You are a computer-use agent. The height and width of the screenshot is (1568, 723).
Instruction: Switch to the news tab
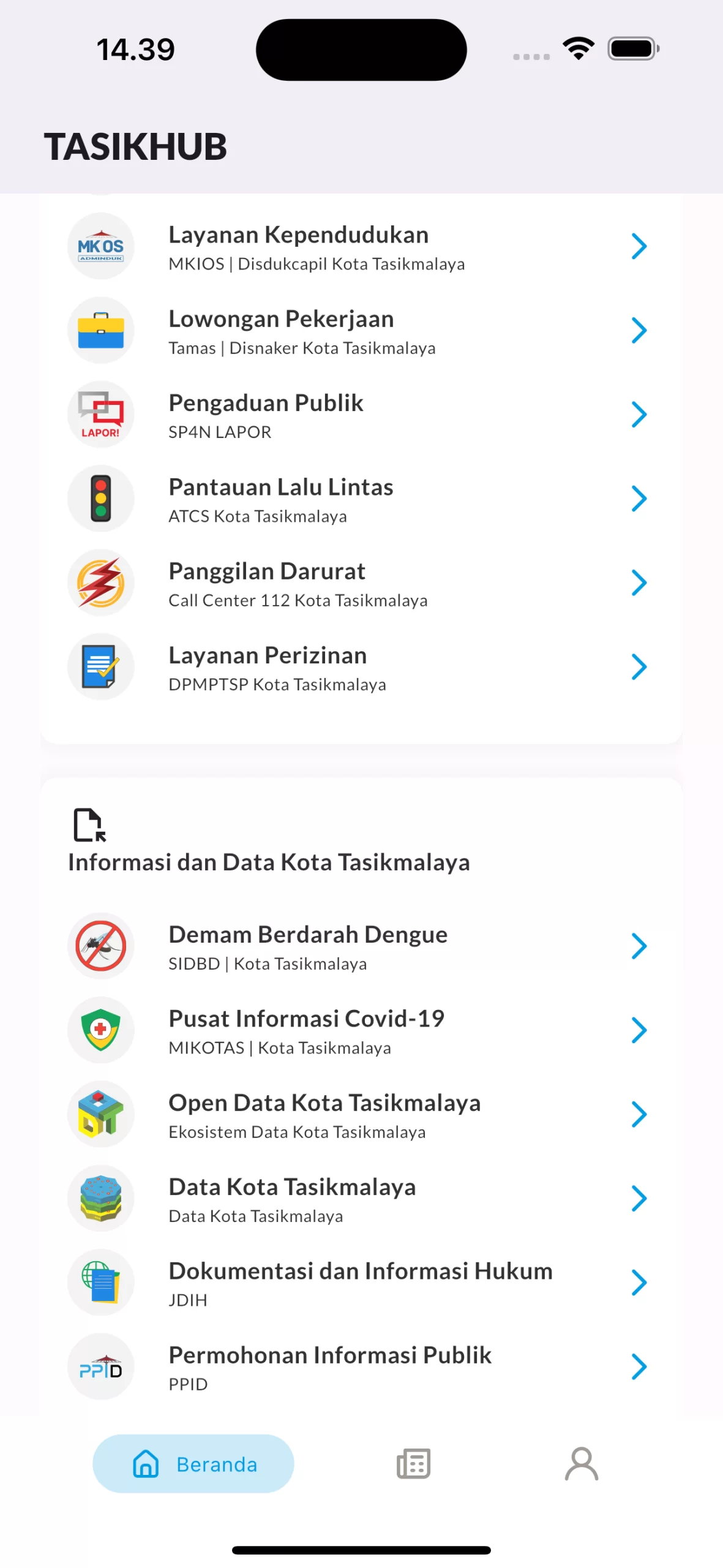coord(413,1464)
